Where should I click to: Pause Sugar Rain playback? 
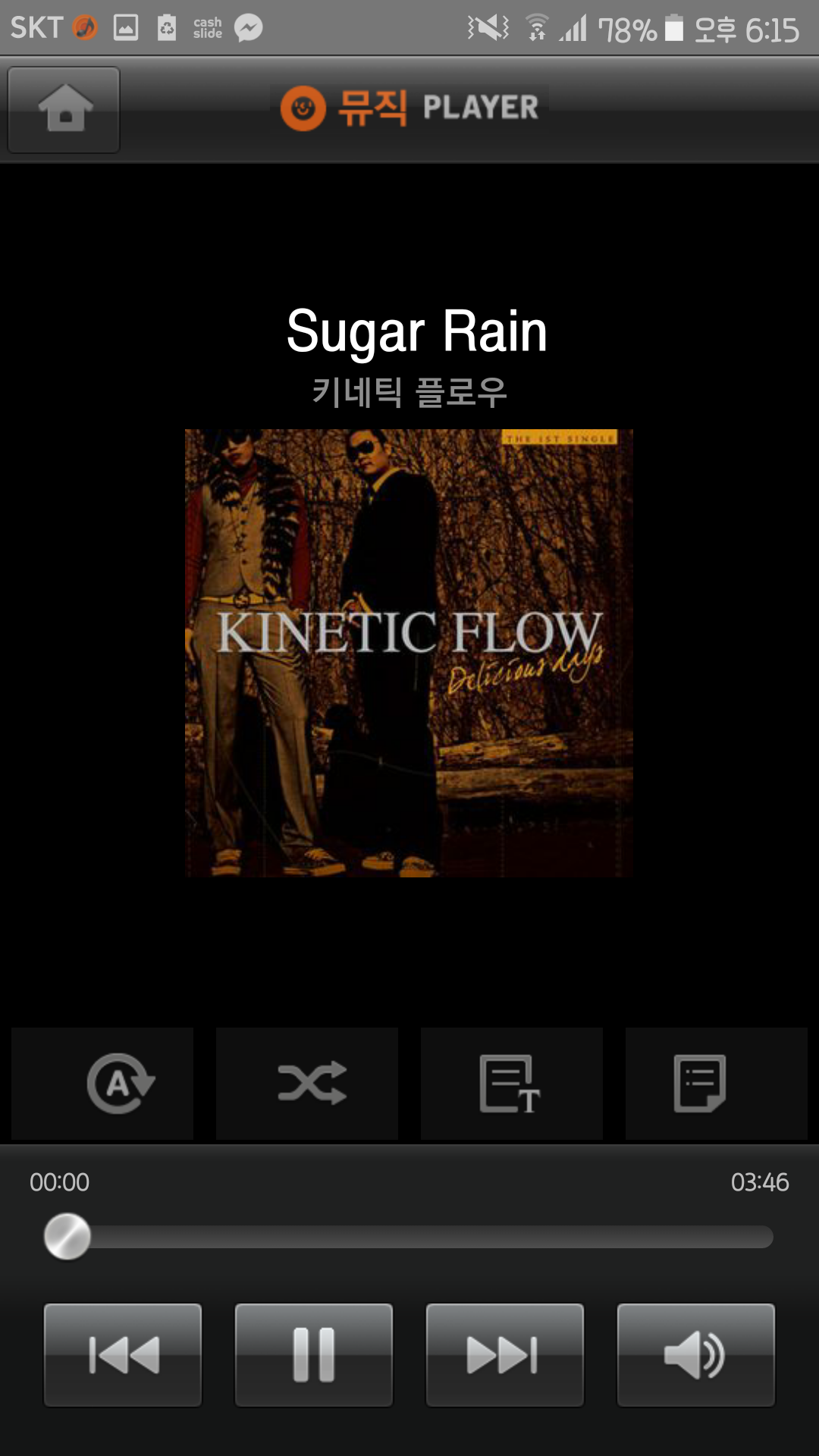pos(314,1355)
